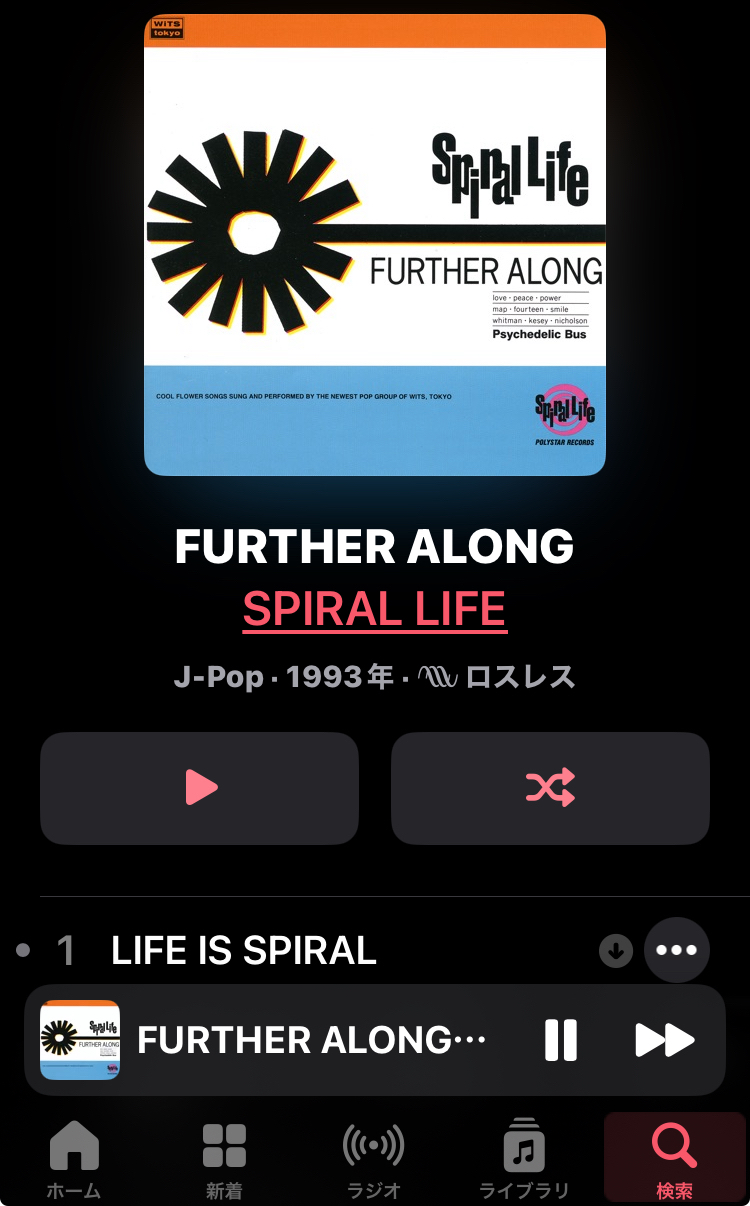Switch to the ホーム tab

click(x=74, y=1160)
